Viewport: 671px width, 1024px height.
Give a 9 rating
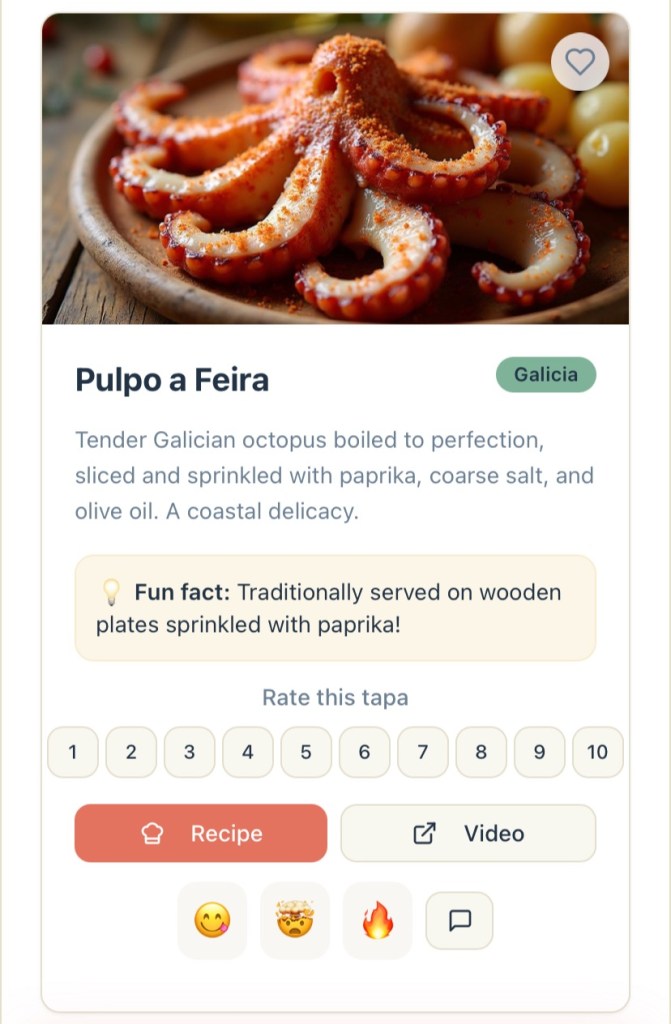click(x=539, y=752)
